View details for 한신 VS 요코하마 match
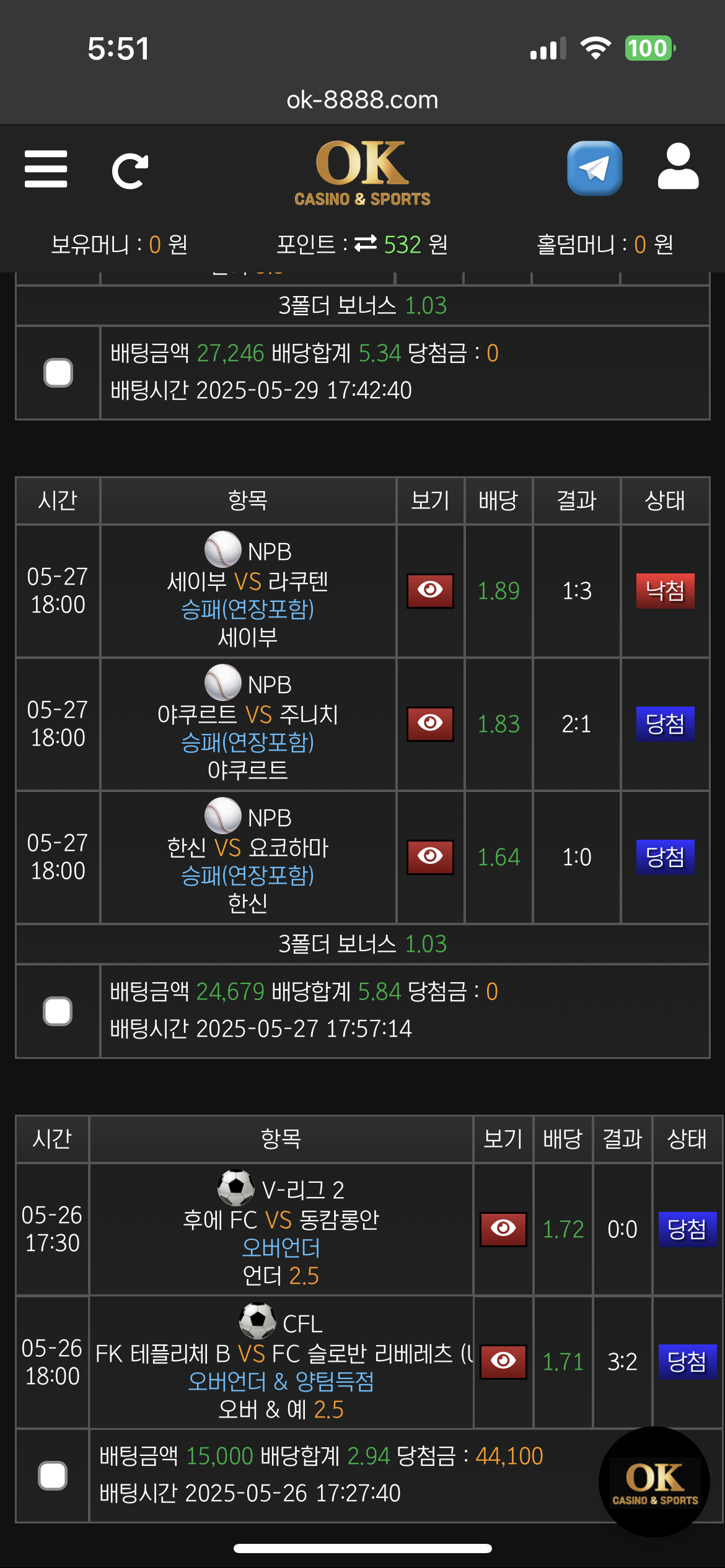Image resolution: width=725 pixels, height=1568 pixels. pos(430,856)
